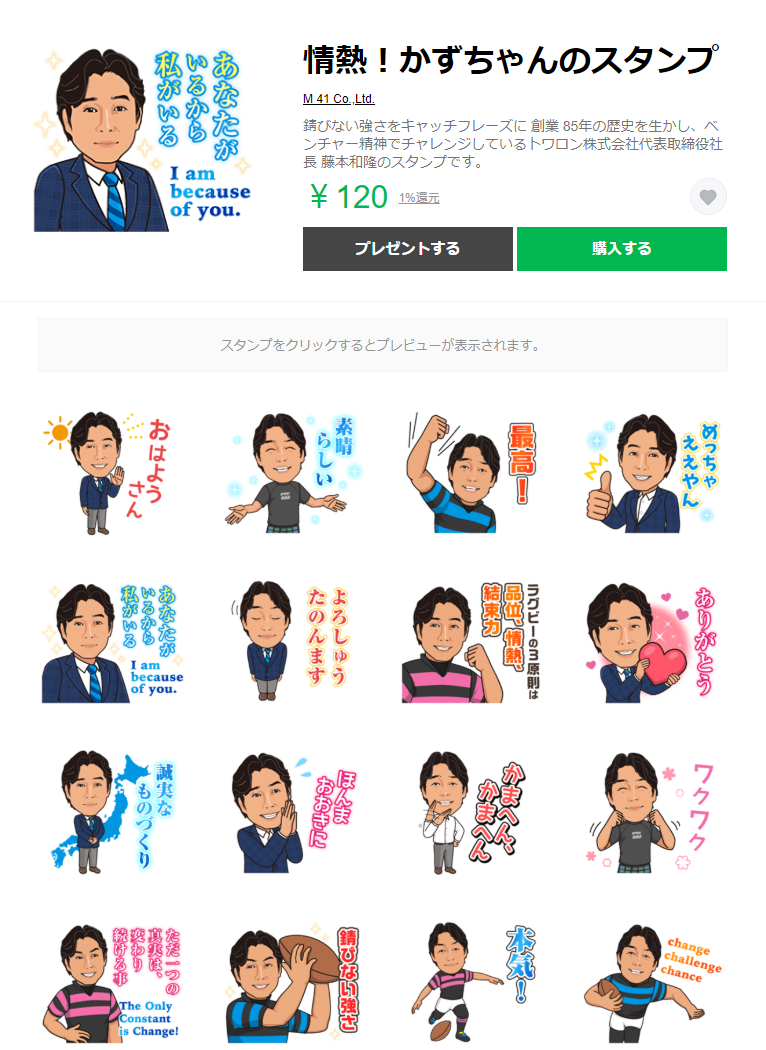
Task: Tap the green 購入する button
Action: (621, 249)
